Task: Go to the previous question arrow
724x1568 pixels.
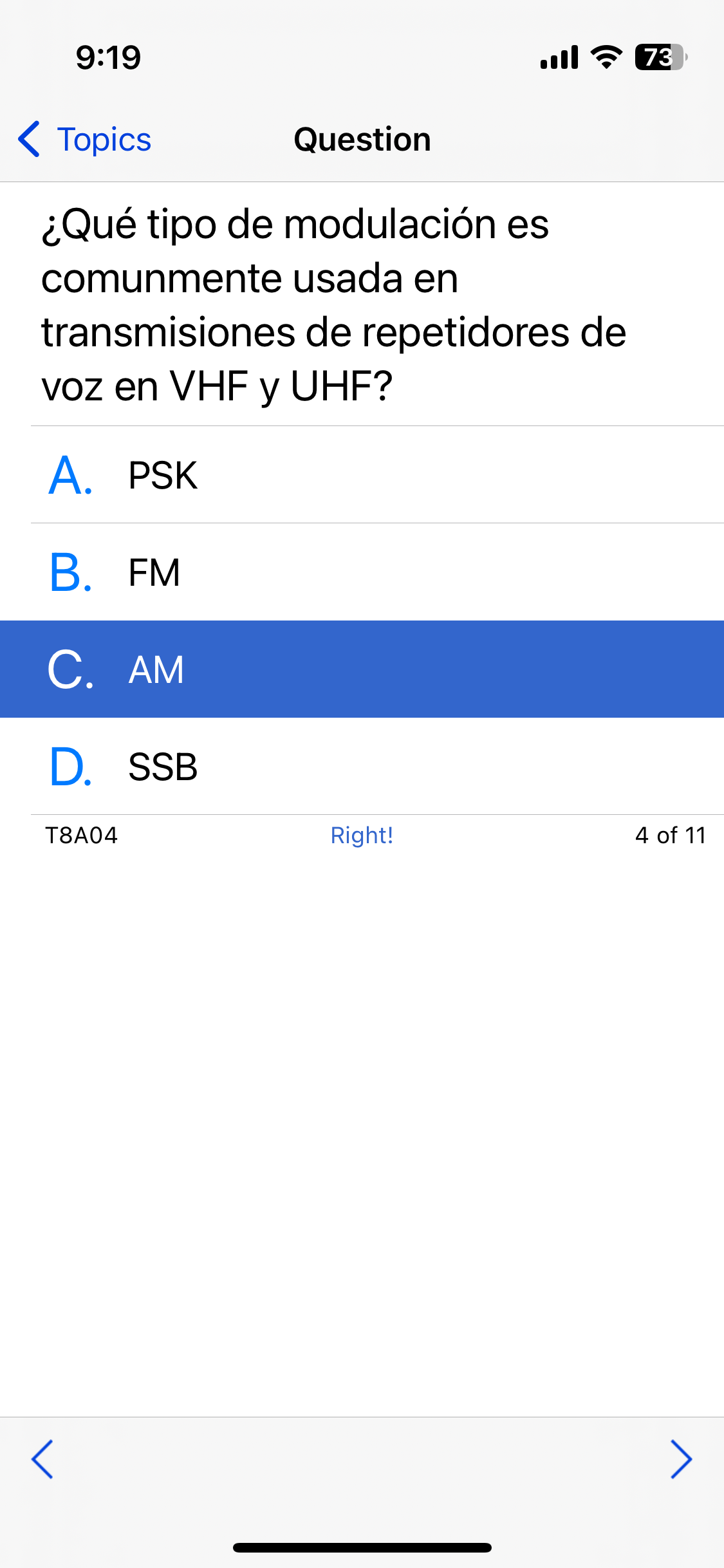Action: (x=42, y=1459)
